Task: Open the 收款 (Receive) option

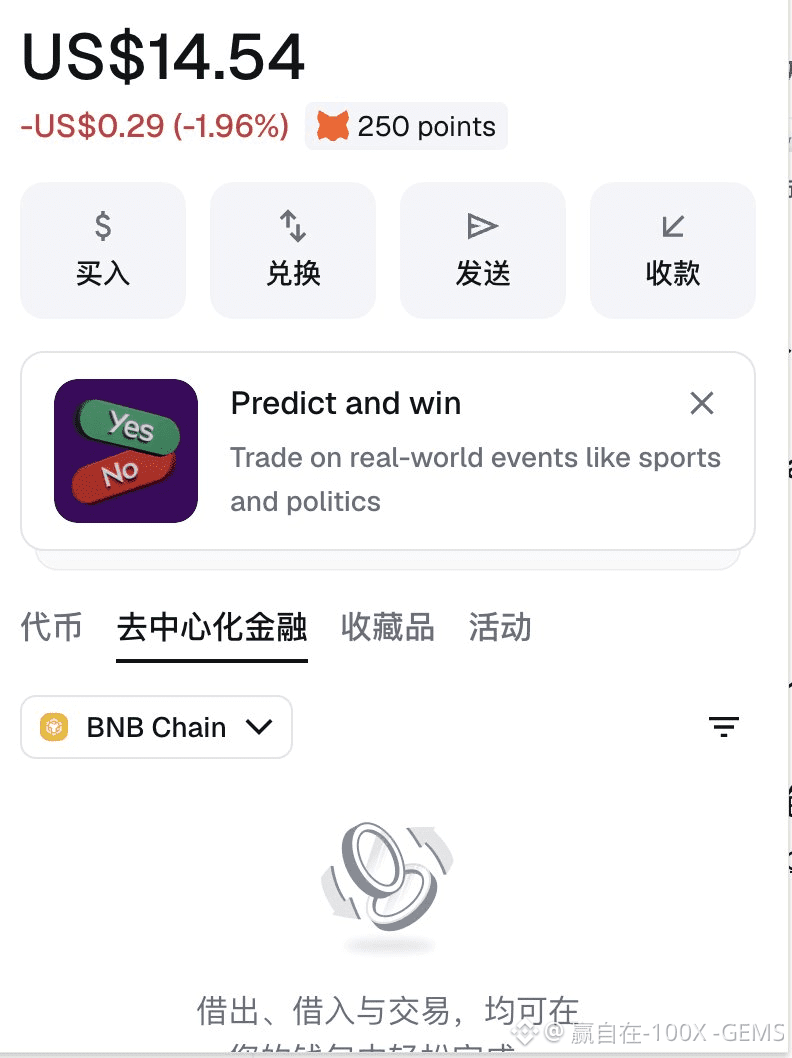Action: pos(673,250)
